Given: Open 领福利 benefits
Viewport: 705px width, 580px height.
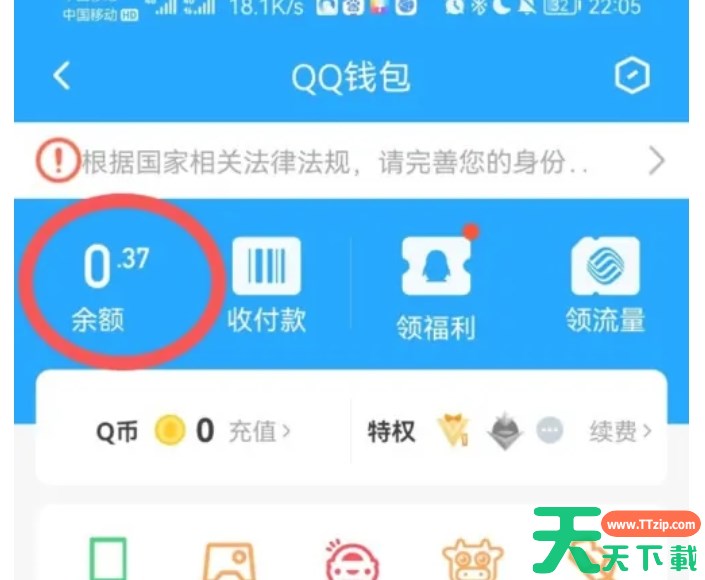Looking at the screenshot, I should pyautogui.click(x=435, y=290).
